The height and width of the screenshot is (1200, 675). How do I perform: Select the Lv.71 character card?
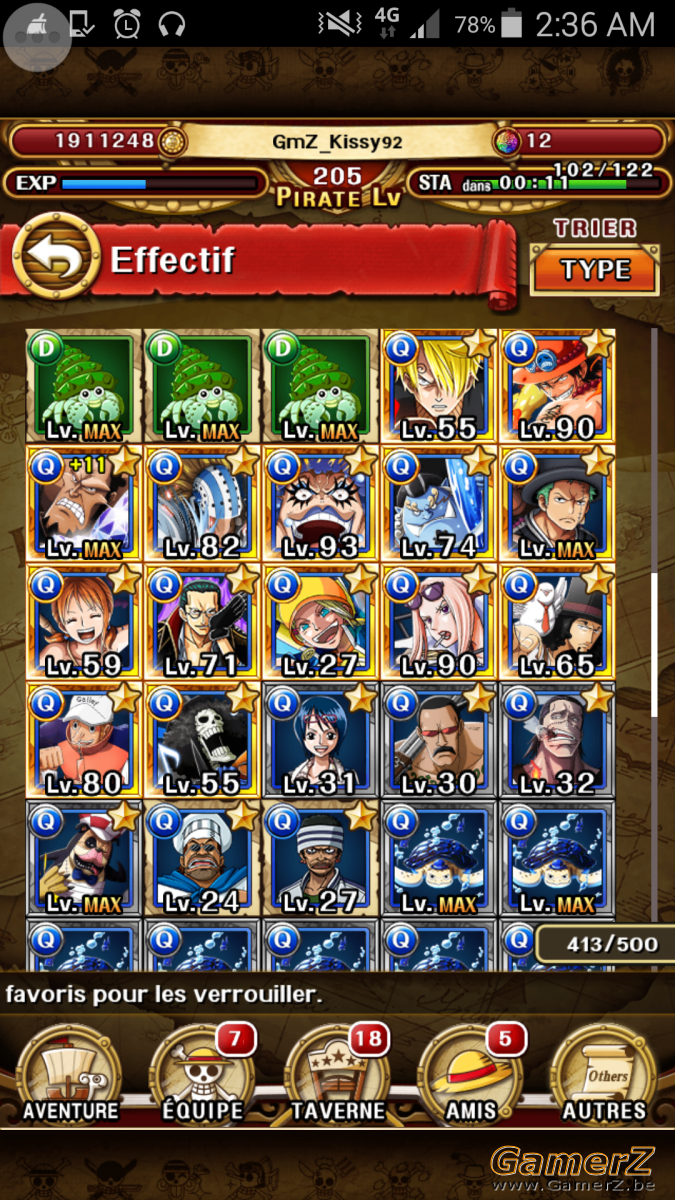[x=202, y=622]
